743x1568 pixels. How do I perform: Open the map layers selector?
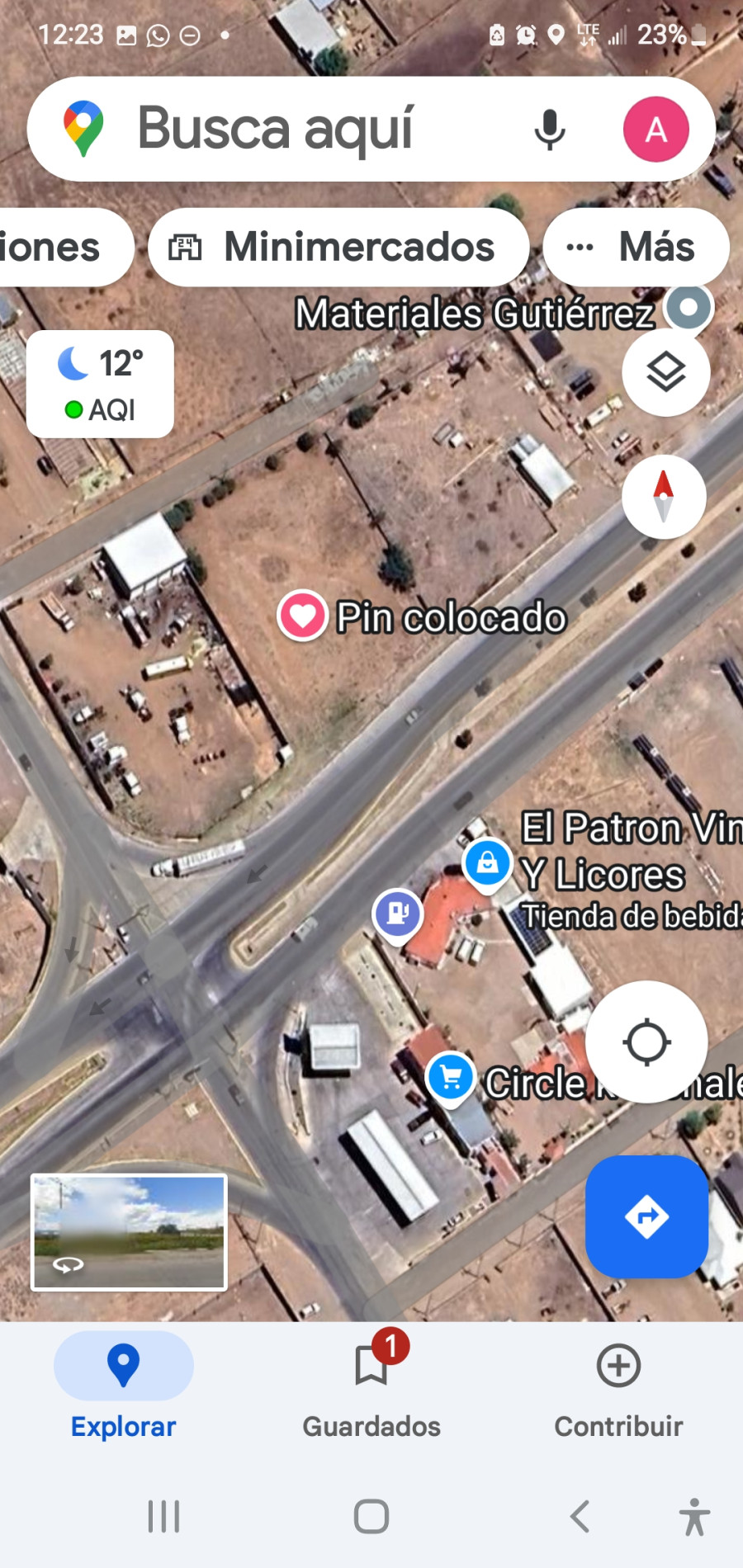point(665,372)
